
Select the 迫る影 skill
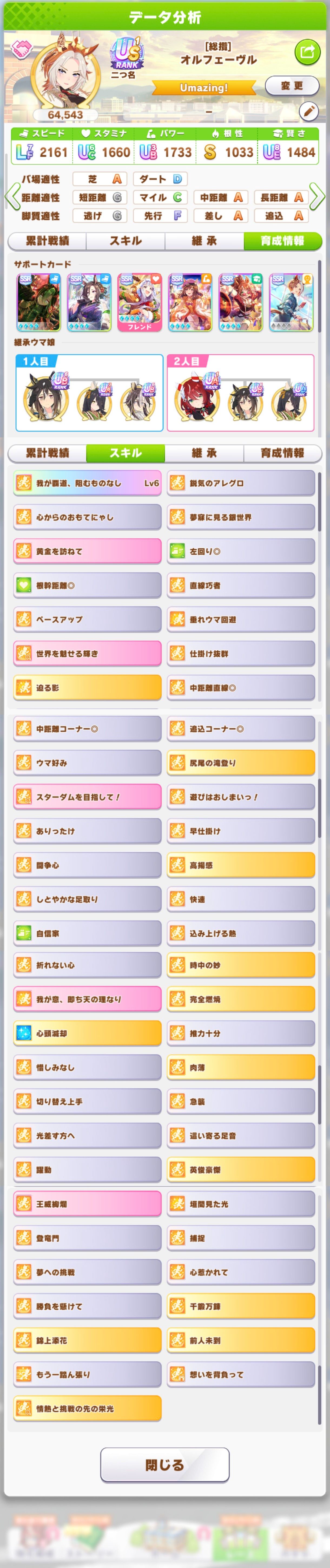pyautogui.click(x=88, y=688)
